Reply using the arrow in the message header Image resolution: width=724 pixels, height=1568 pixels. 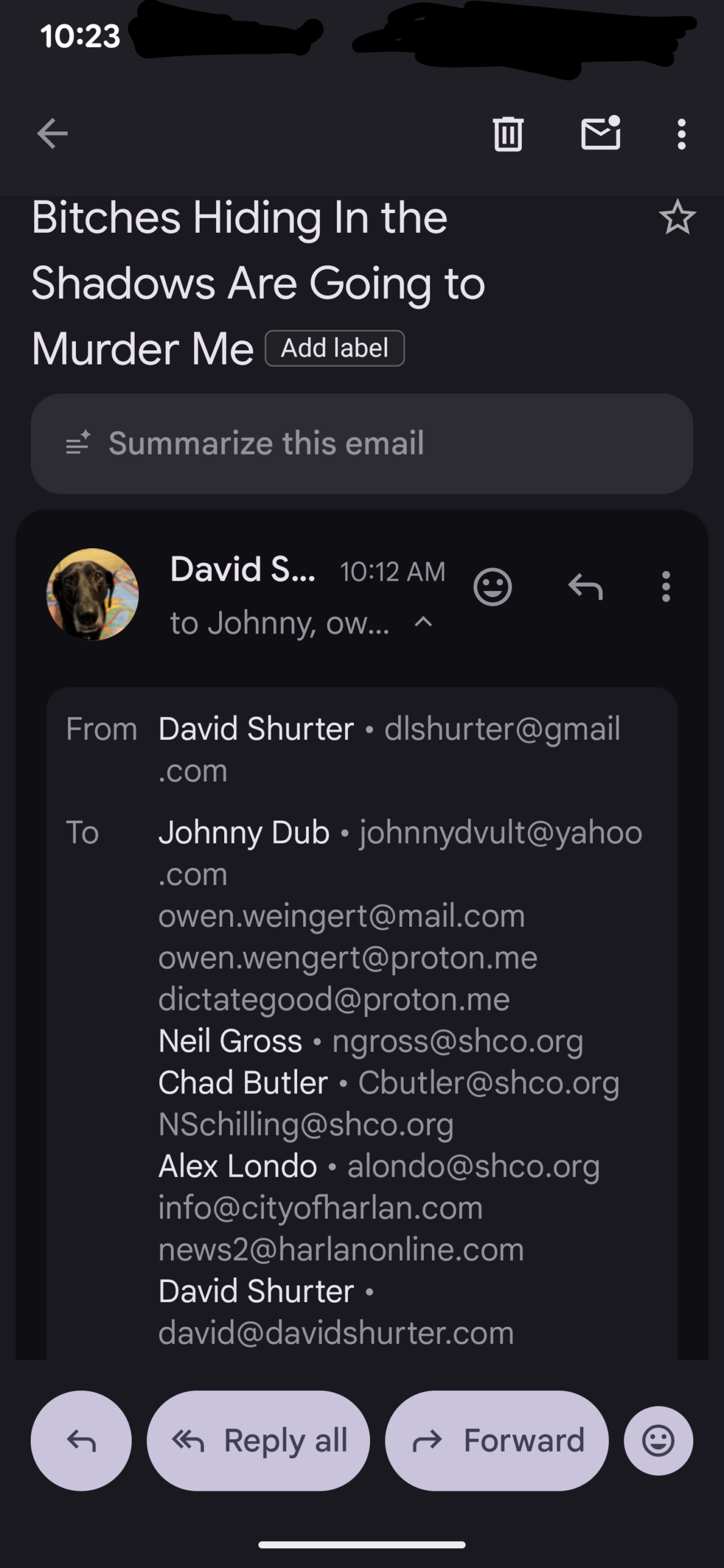point(586,587)
